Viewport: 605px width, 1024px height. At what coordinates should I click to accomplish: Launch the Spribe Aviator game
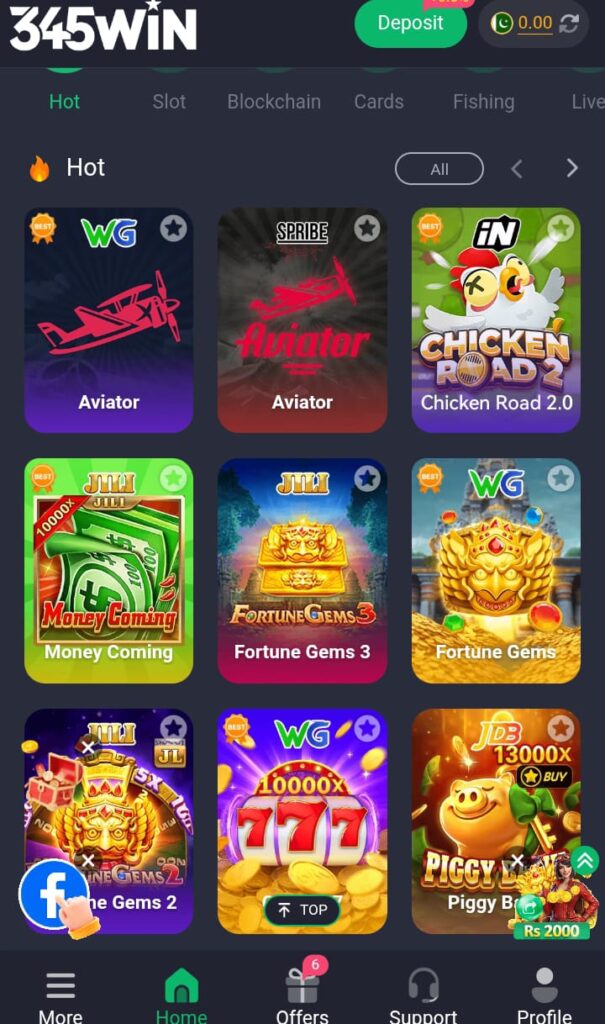pos(302,320)
